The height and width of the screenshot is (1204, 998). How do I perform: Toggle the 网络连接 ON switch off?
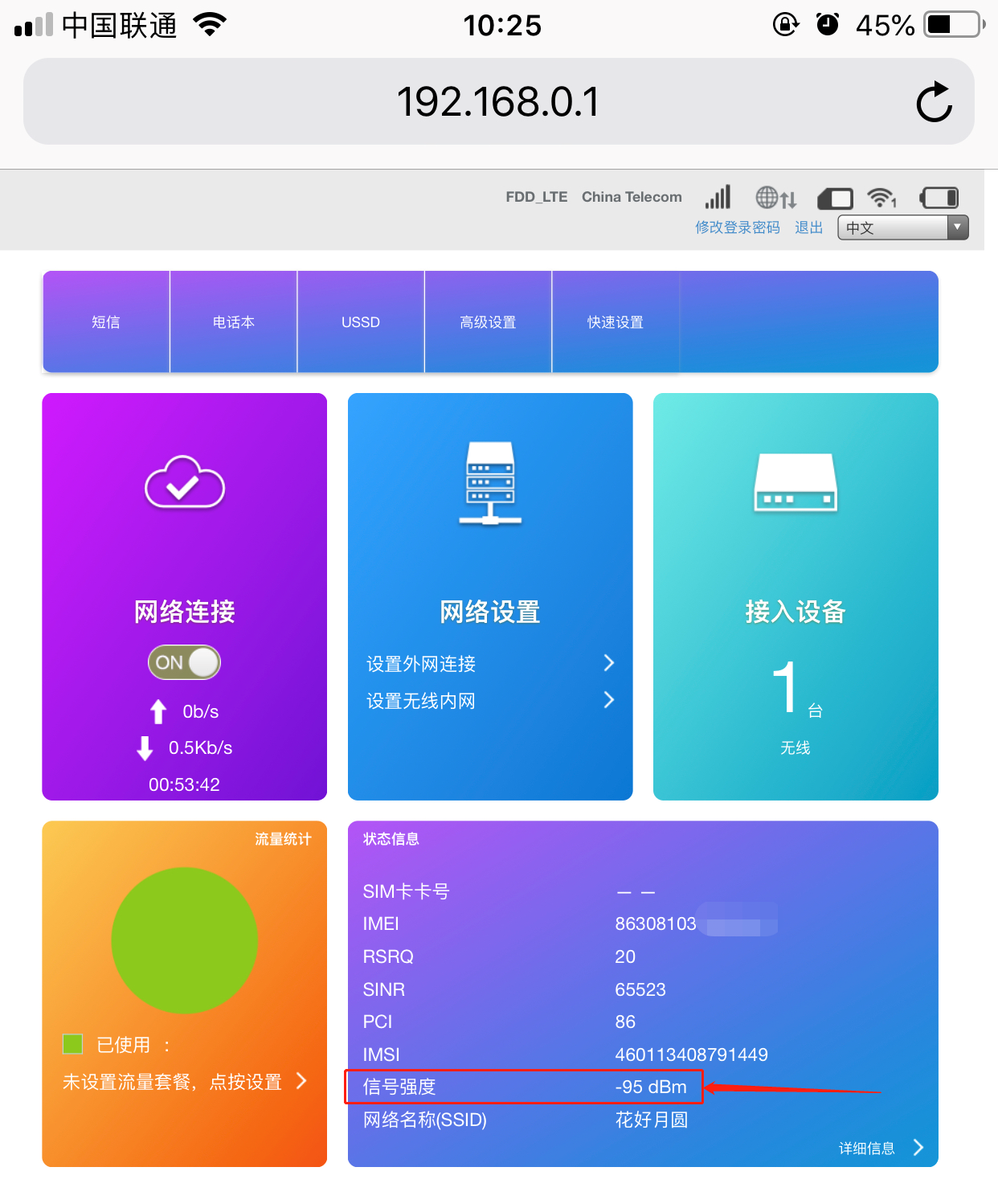pyautogui.click(x=184, y=662)
